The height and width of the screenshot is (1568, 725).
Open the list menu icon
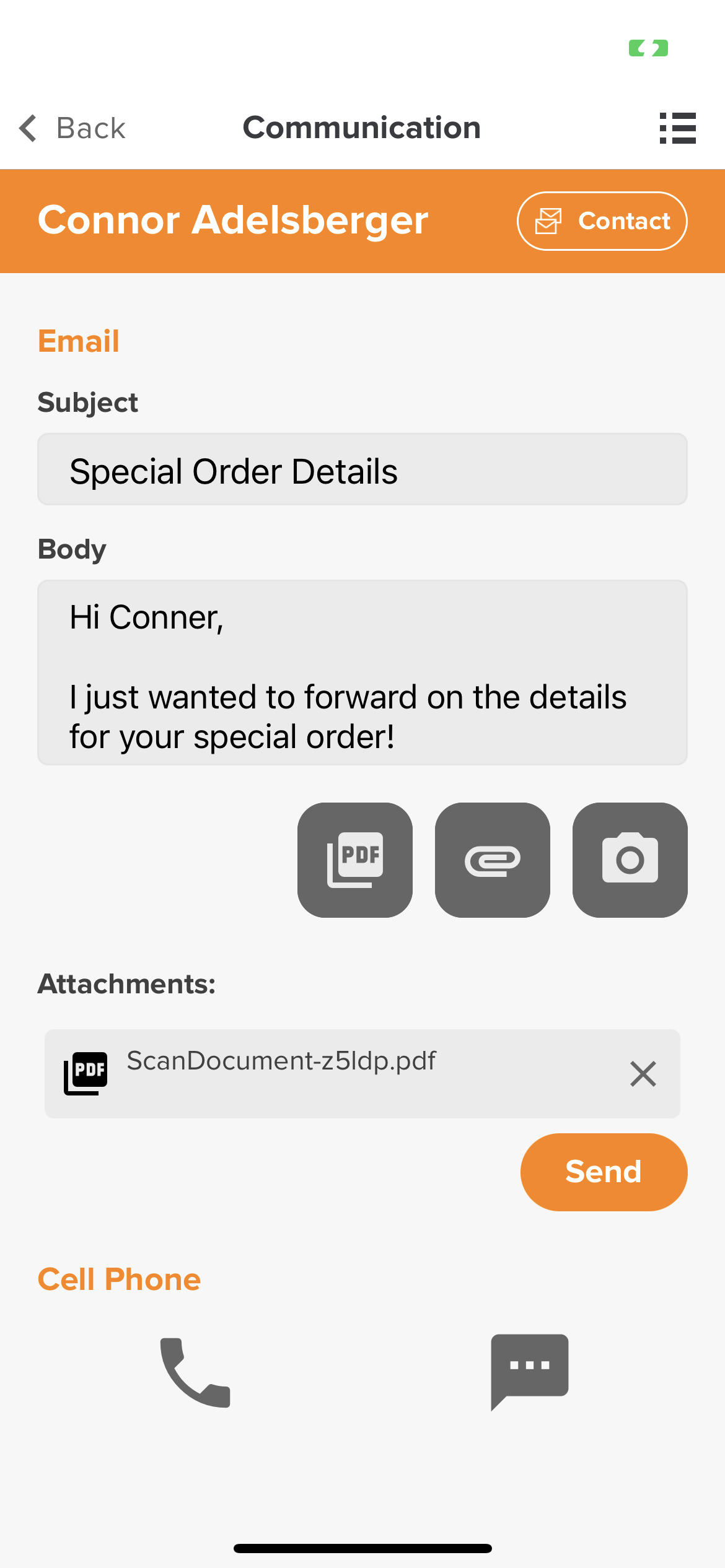[677, 128]
